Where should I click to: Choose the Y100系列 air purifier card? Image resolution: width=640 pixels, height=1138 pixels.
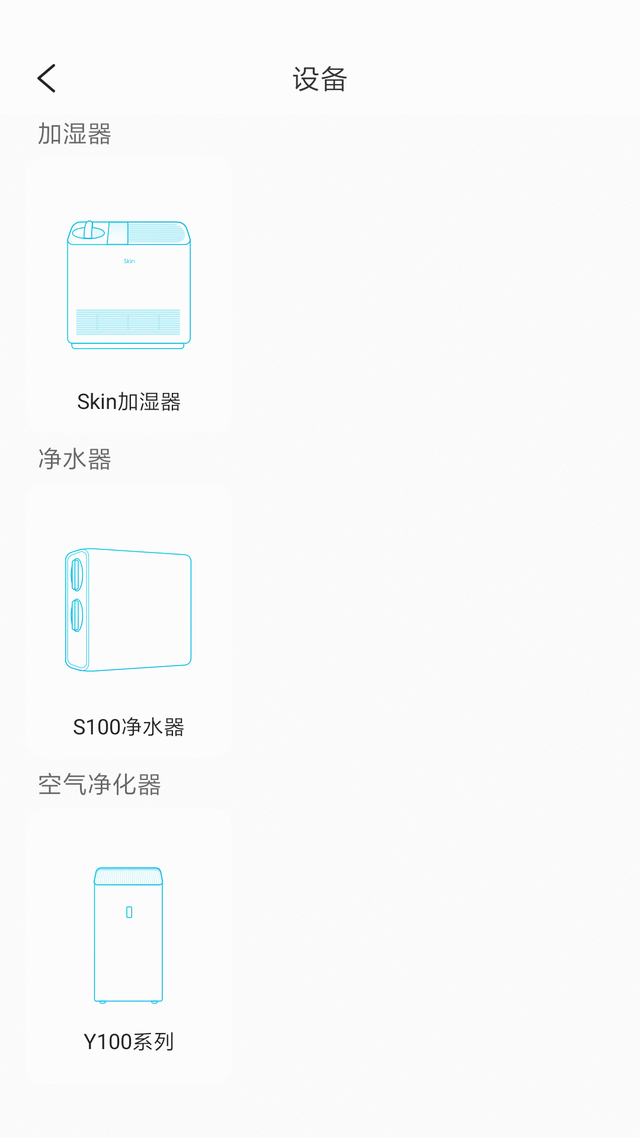[129, 945]
